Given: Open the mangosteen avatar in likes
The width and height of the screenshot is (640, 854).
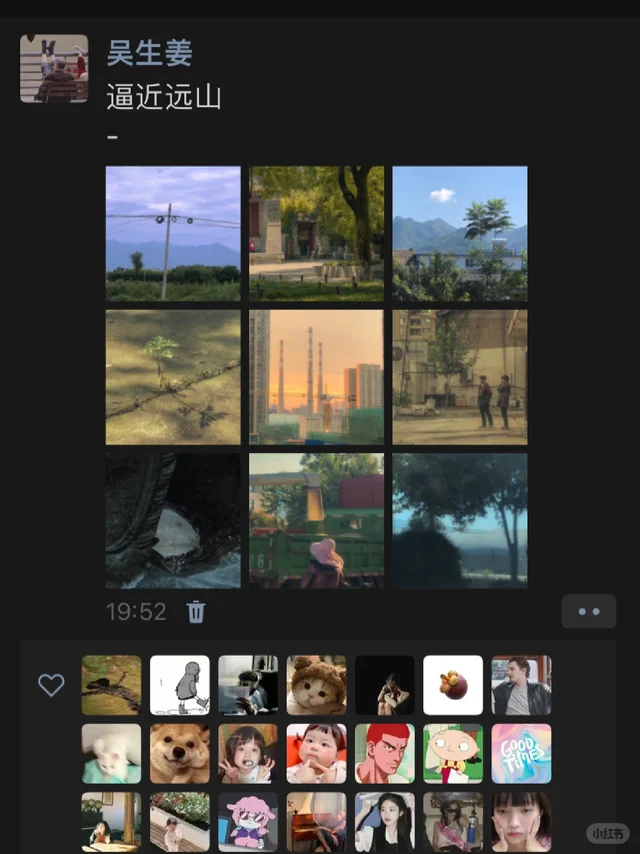Looking at the screenshot, I should [x=452, y=685].
